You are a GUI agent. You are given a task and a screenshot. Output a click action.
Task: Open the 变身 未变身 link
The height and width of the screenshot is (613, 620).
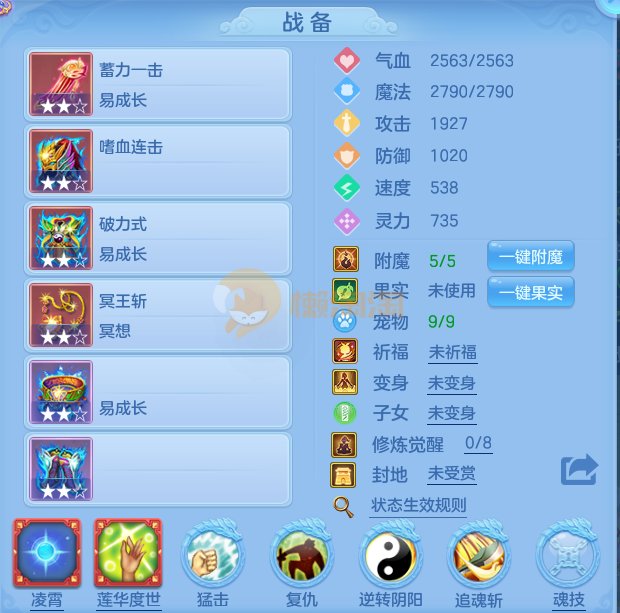point(451,384)
